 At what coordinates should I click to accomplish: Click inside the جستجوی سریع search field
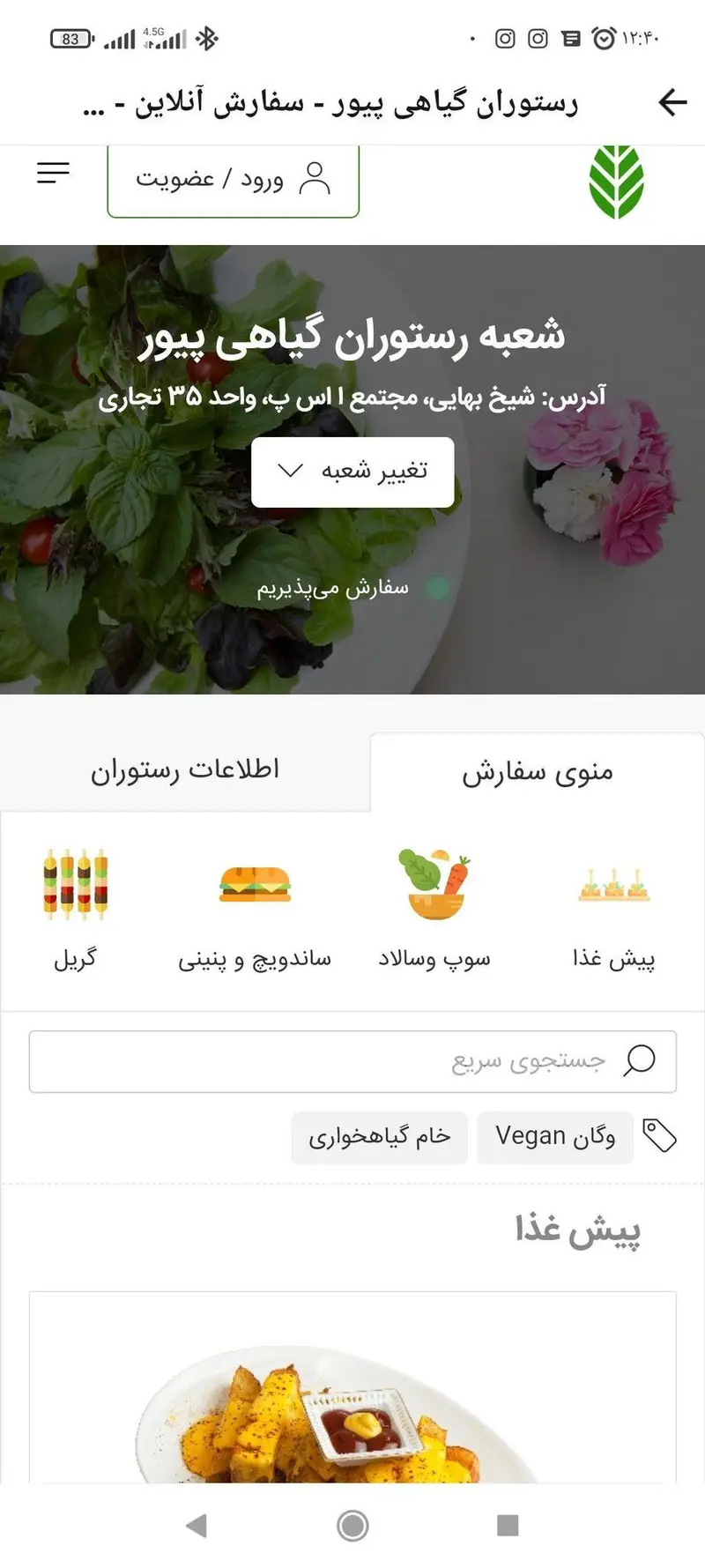coord(441,1060)
